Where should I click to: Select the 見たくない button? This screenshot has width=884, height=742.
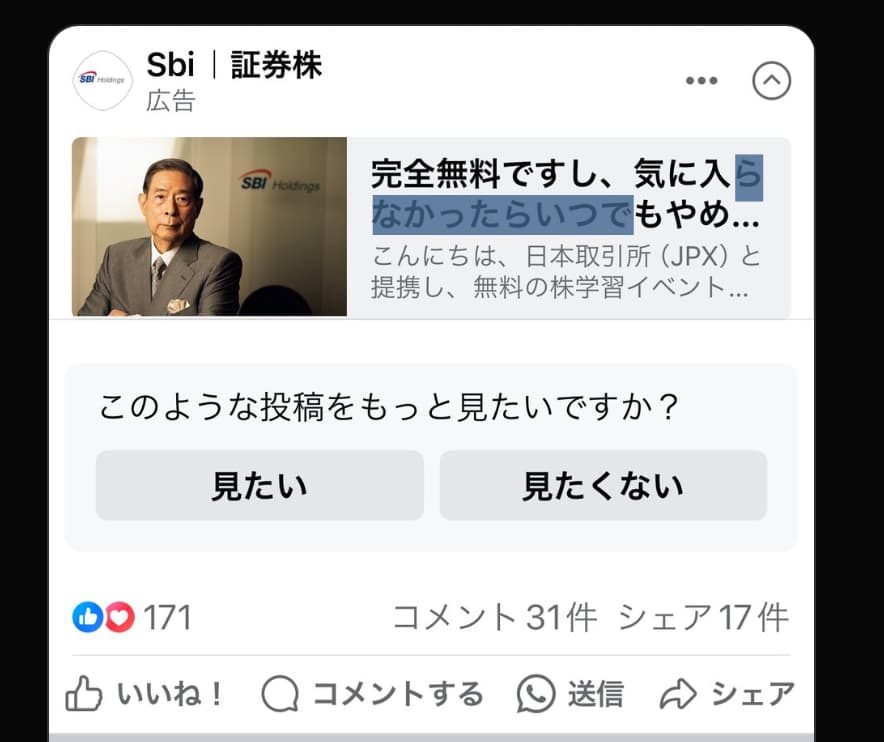point(603,486)
